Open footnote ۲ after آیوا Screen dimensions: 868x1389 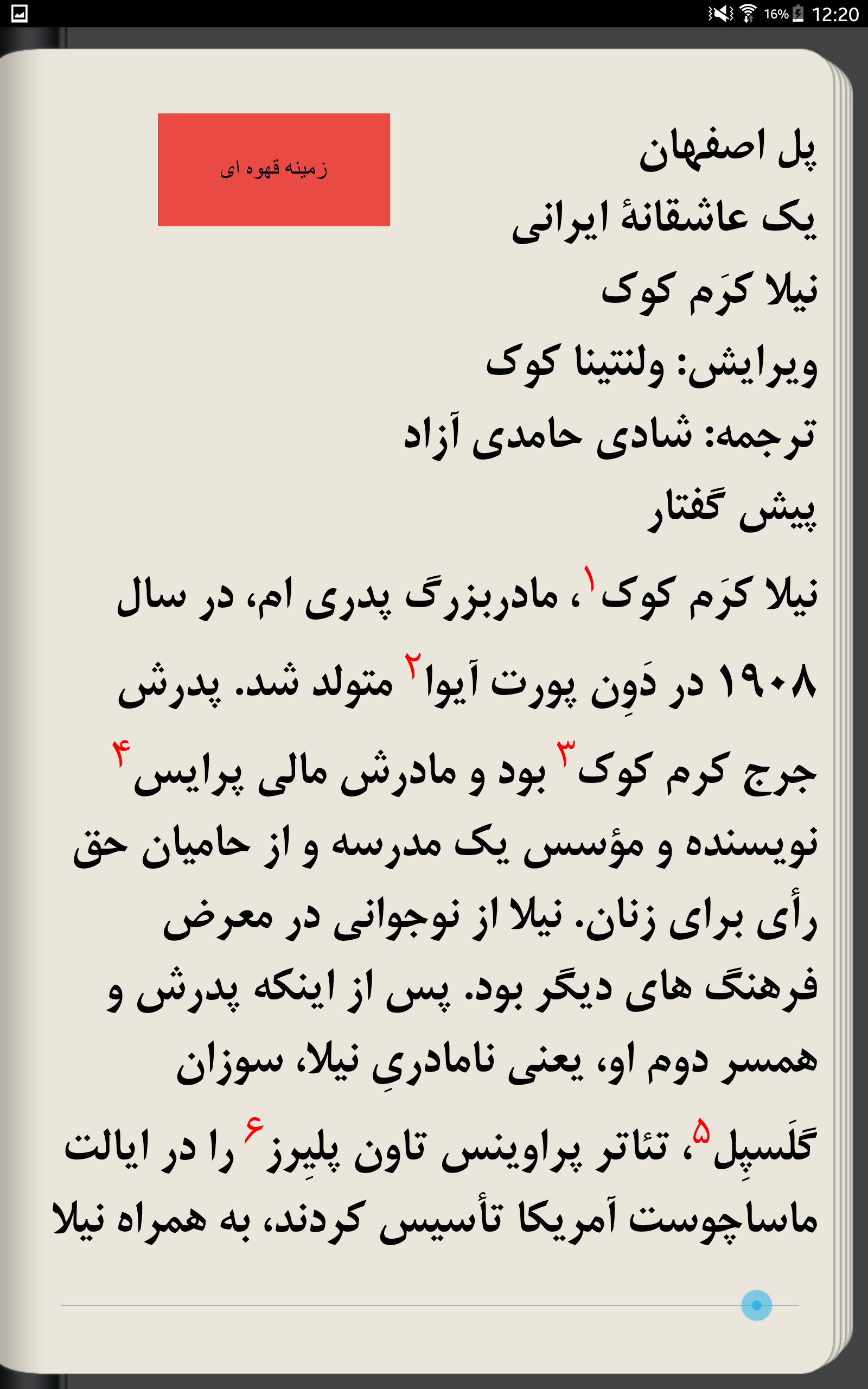click(412, 666)
